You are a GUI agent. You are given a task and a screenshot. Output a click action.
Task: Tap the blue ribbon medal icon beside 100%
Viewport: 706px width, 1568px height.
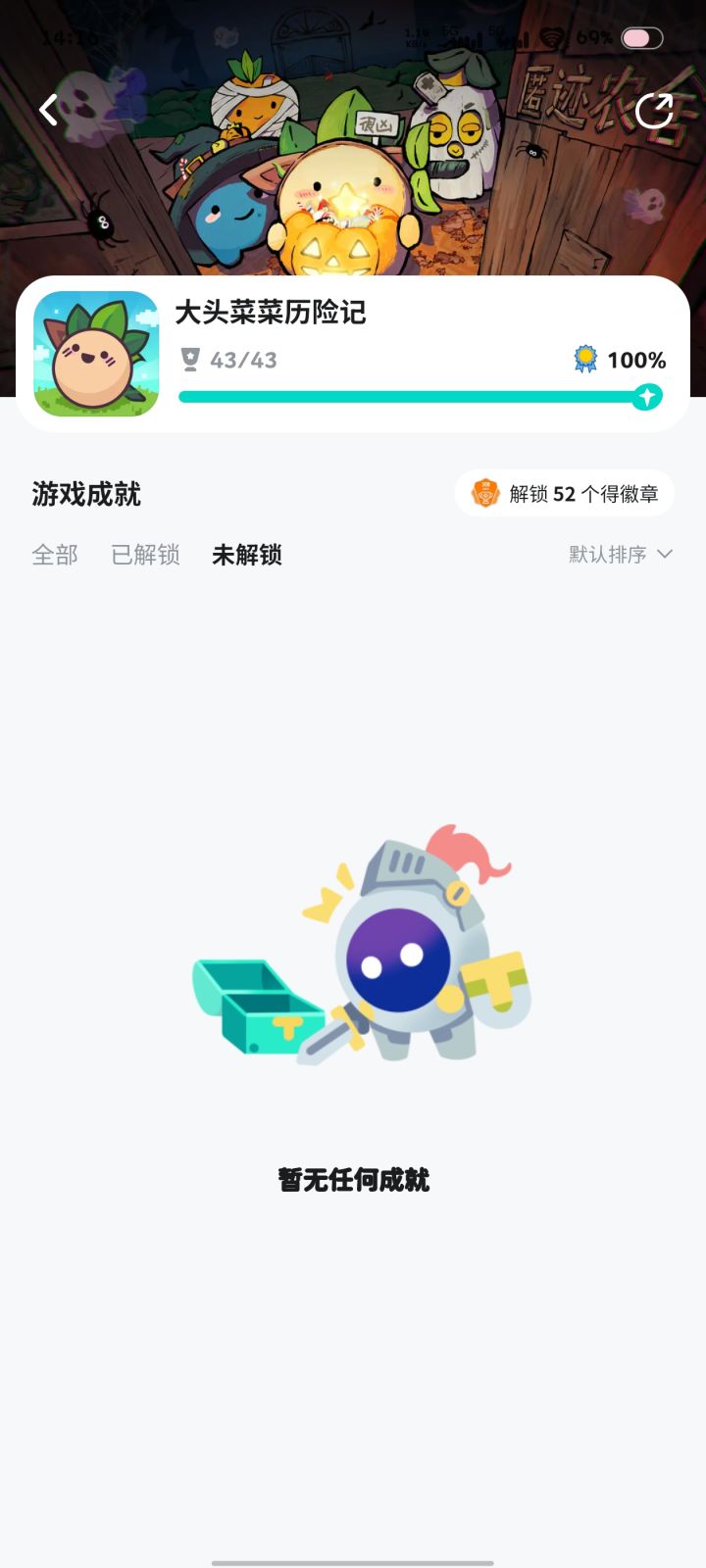coord(585,360)
